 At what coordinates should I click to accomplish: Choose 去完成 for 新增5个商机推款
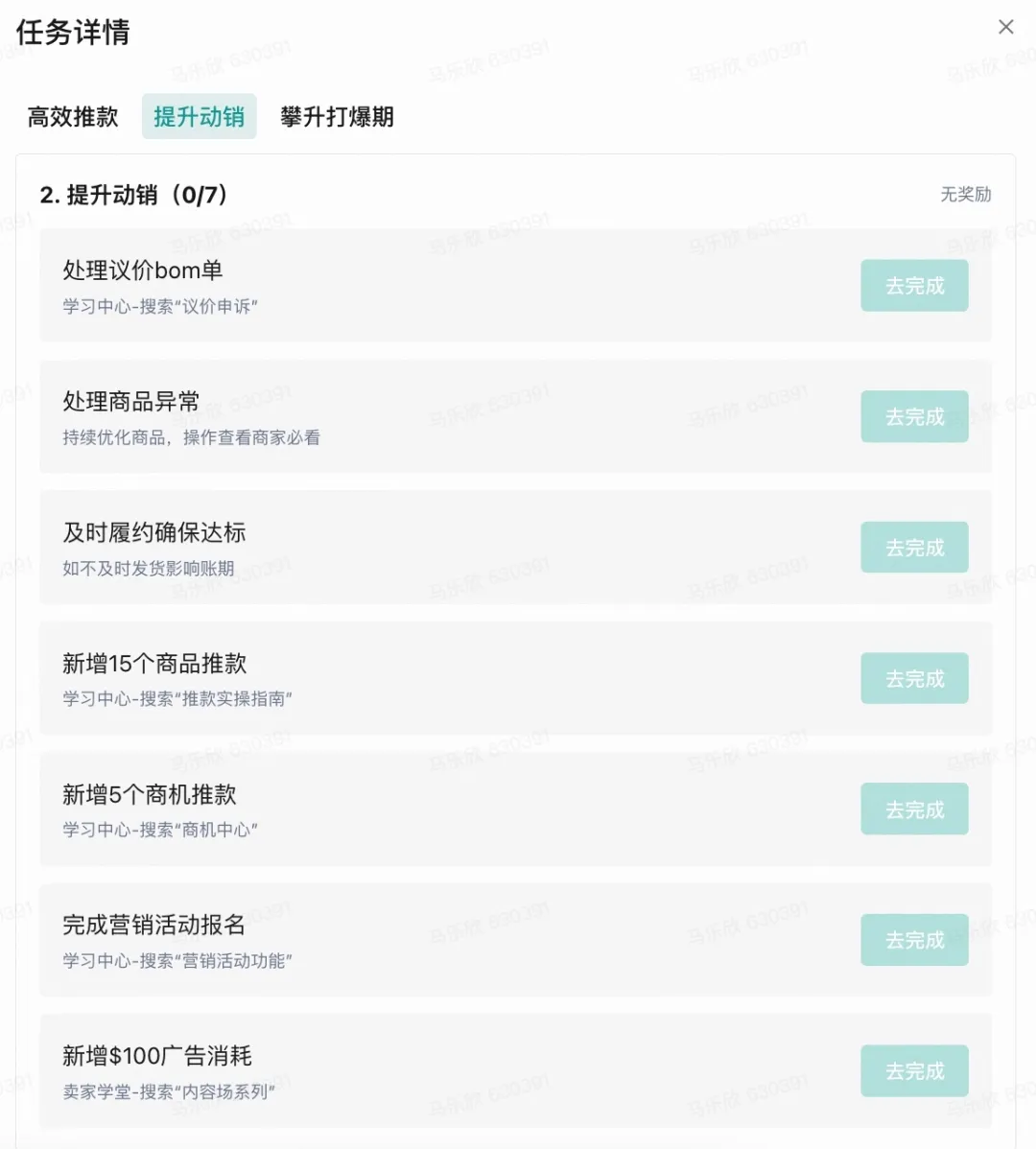pos(913,809)
